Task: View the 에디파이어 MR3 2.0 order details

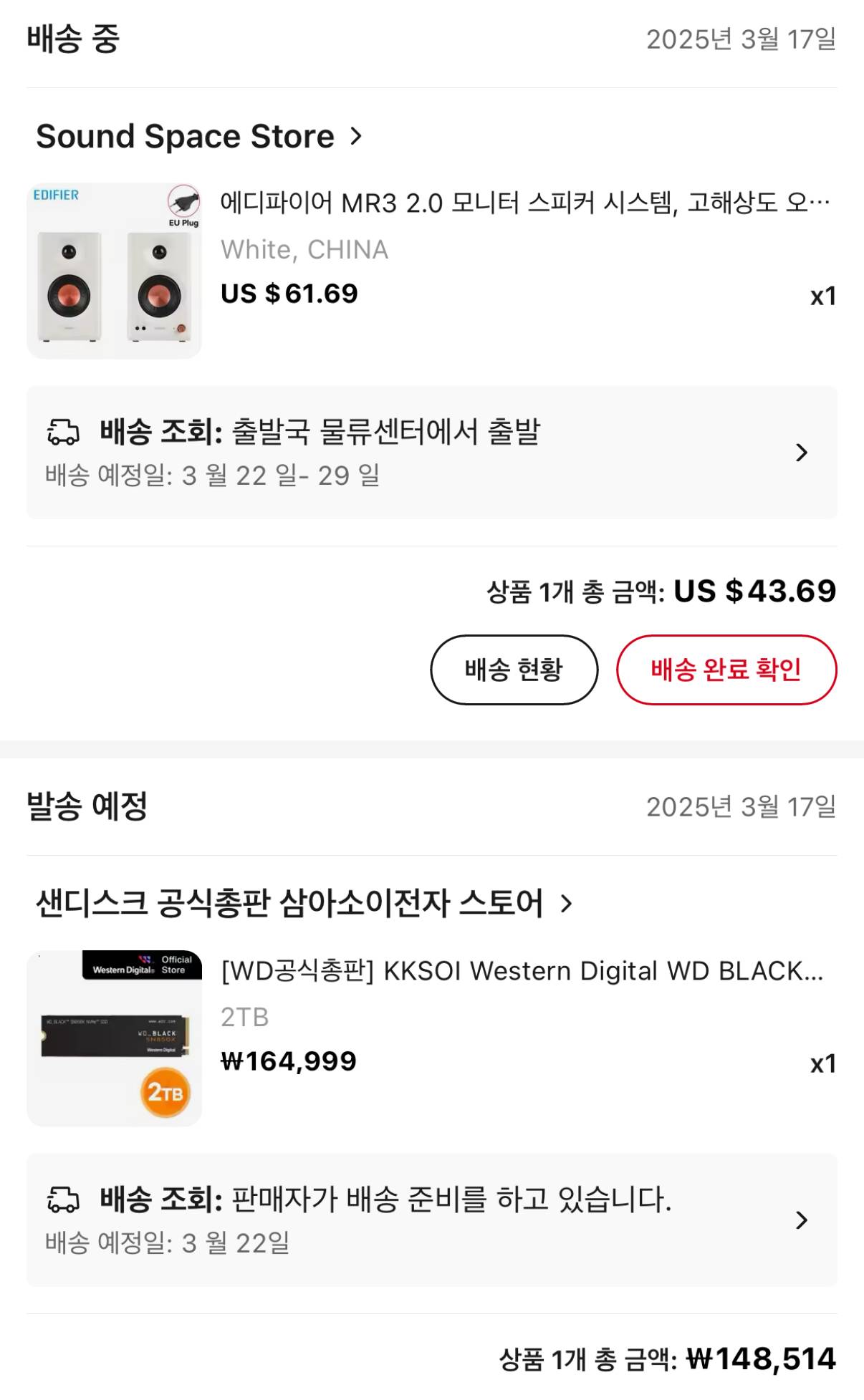Action: (x=524, y=203)
